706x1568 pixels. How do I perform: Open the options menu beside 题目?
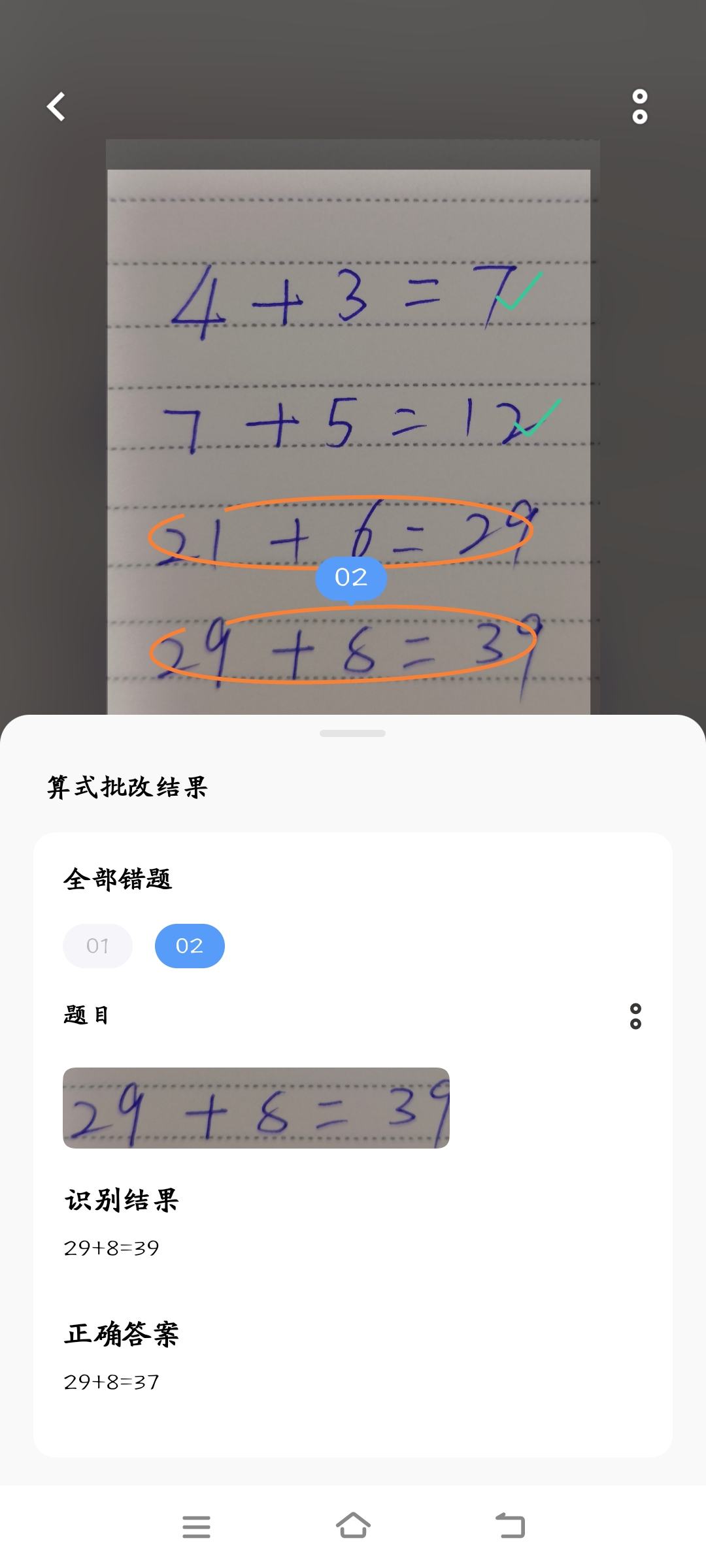pyautogui.click(x=635, y=1016)
